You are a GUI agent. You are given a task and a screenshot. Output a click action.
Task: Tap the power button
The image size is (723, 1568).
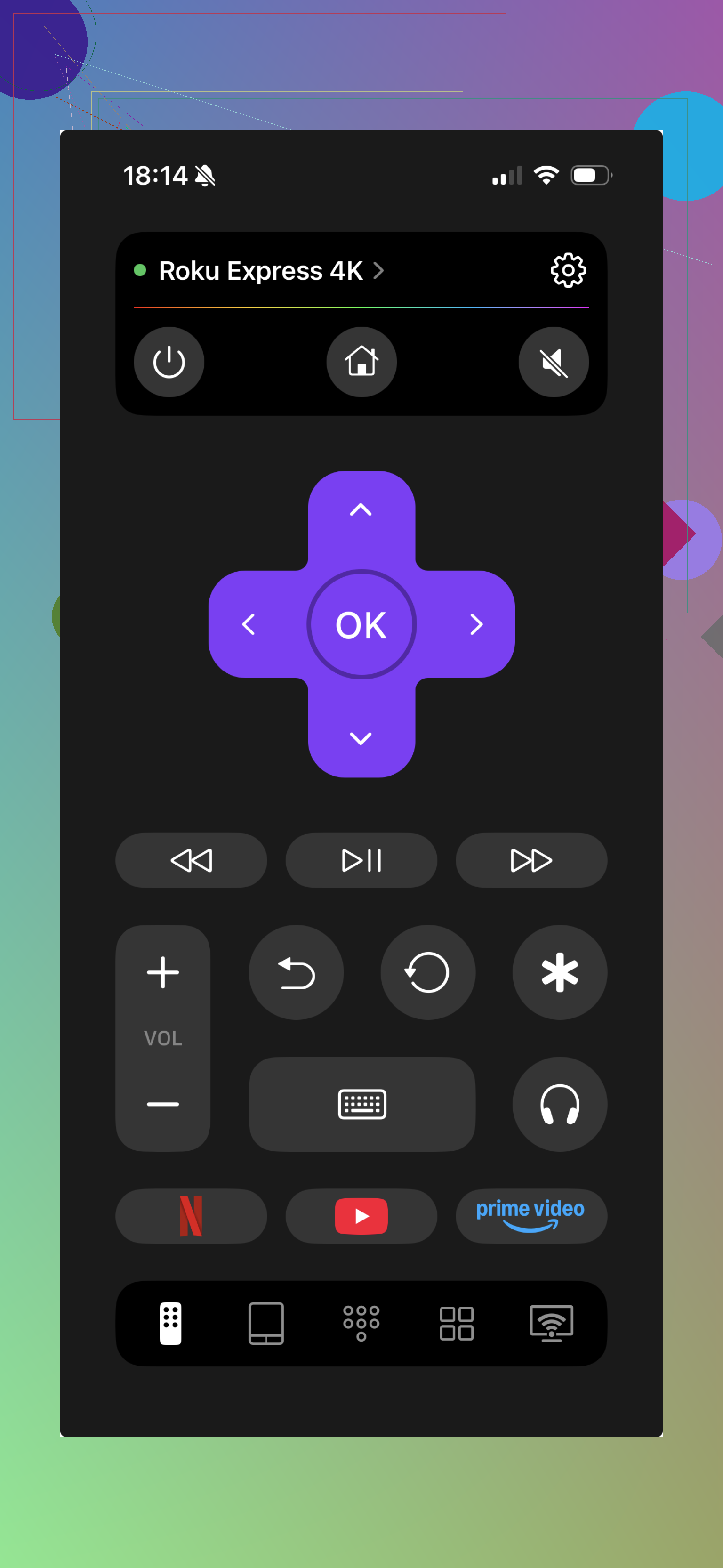pos(169,362)
